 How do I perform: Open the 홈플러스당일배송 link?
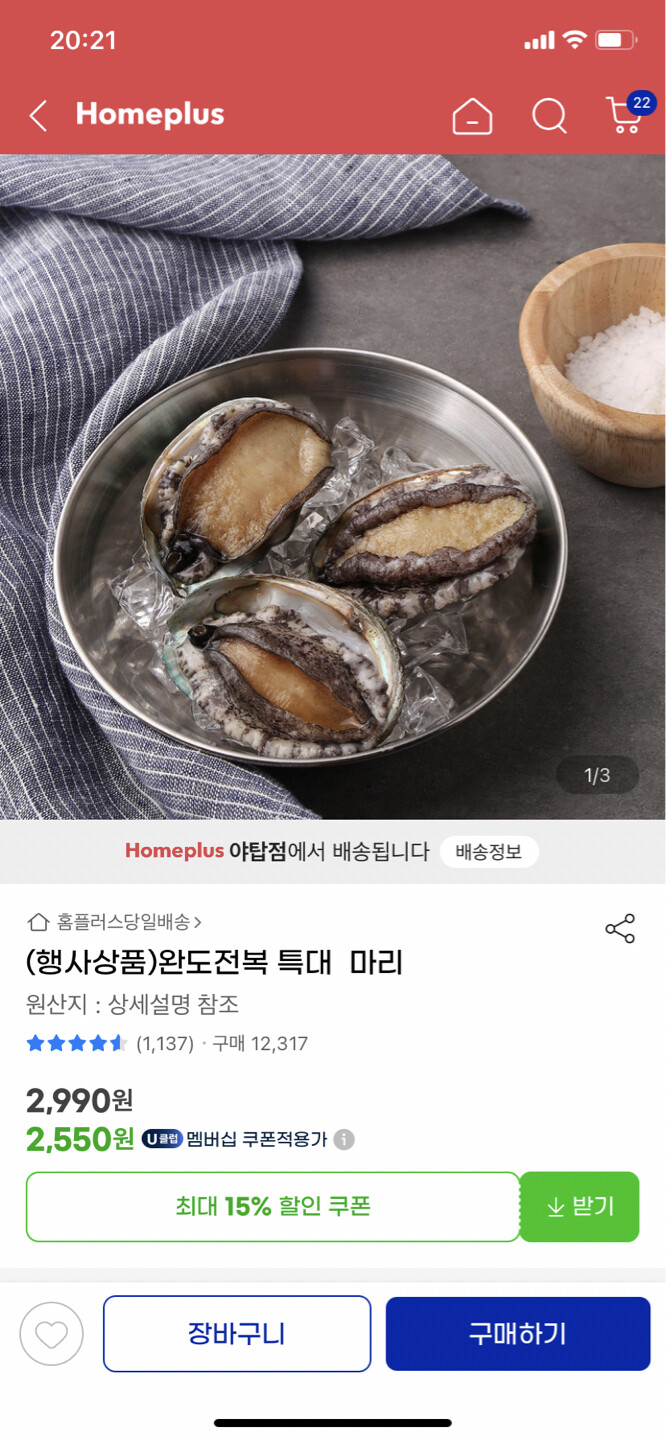(115, 922)
